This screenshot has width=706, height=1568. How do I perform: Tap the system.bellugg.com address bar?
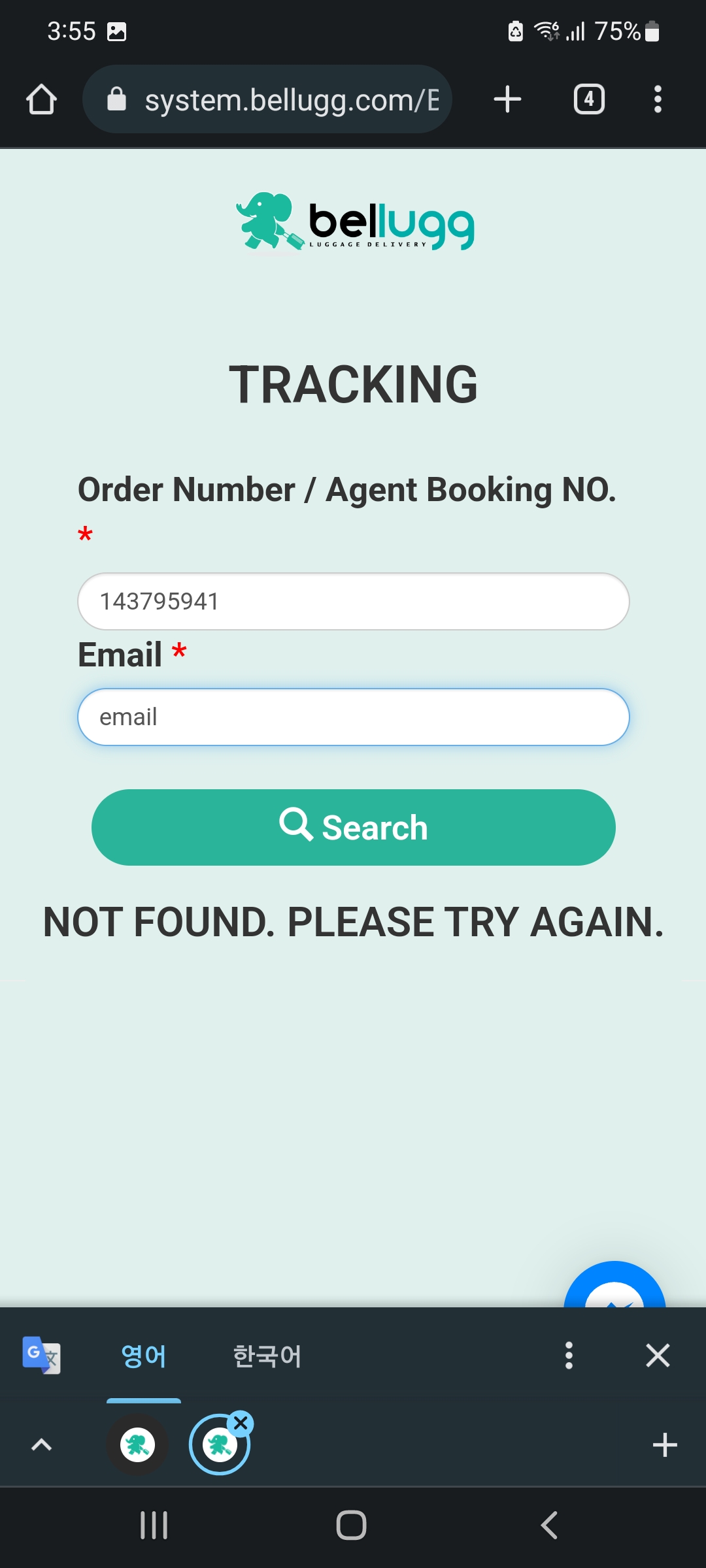[267, 99]
